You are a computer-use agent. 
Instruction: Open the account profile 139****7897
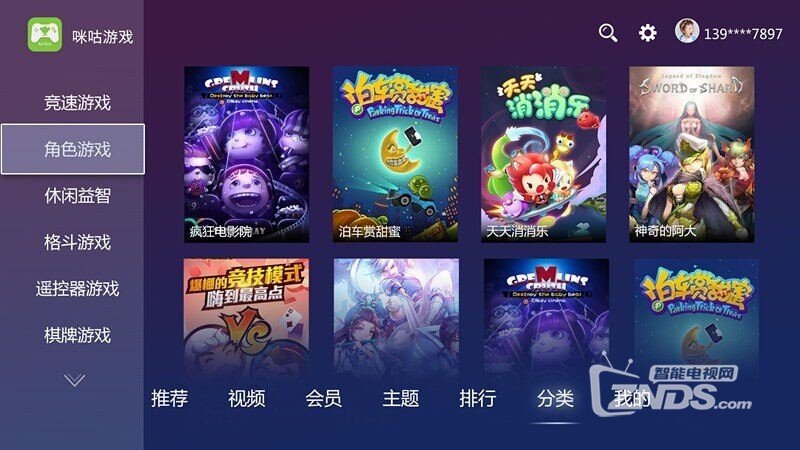coord(729,33)
